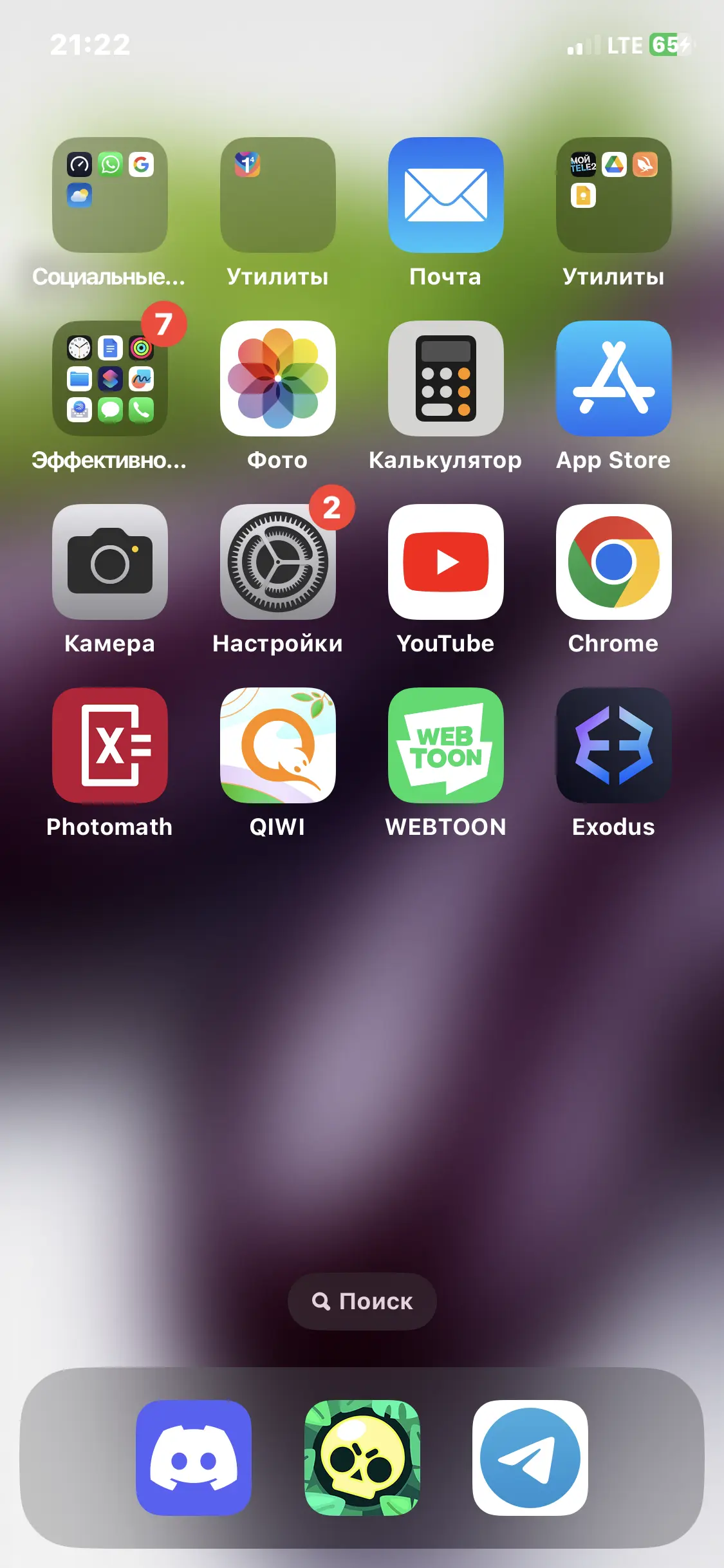The width and height of the screenshot is (724, 1568).
Task: Open the Утилиты folder with Google Drive
Action: coord(614,195)
